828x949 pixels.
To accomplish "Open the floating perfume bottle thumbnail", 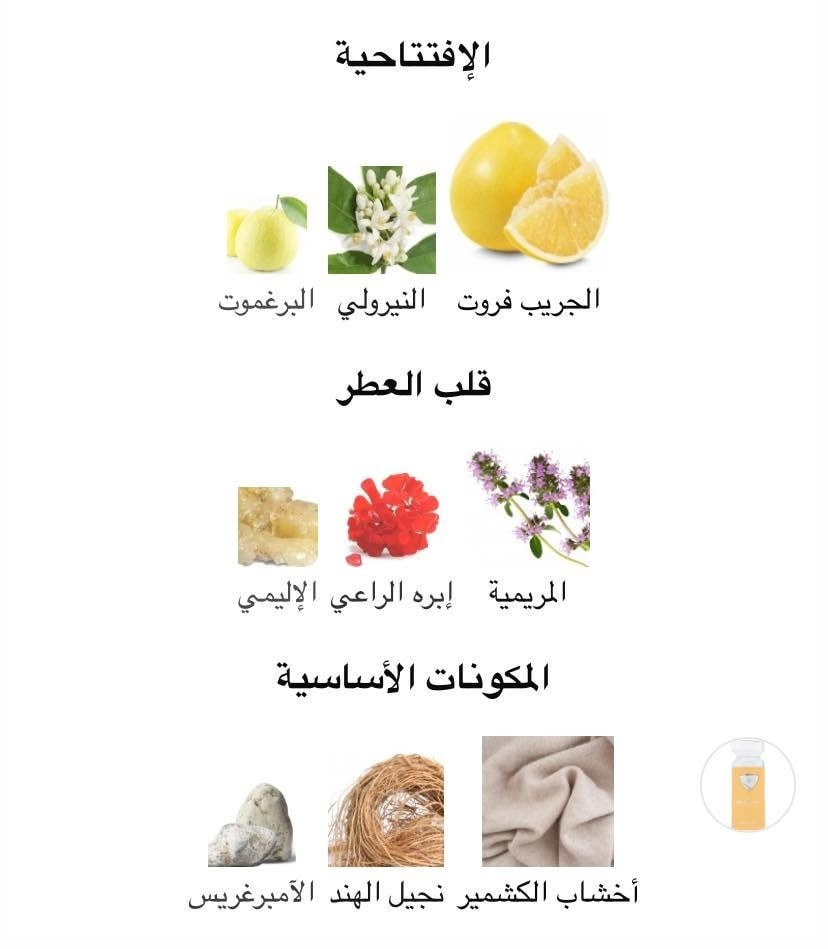I will 747,785.
